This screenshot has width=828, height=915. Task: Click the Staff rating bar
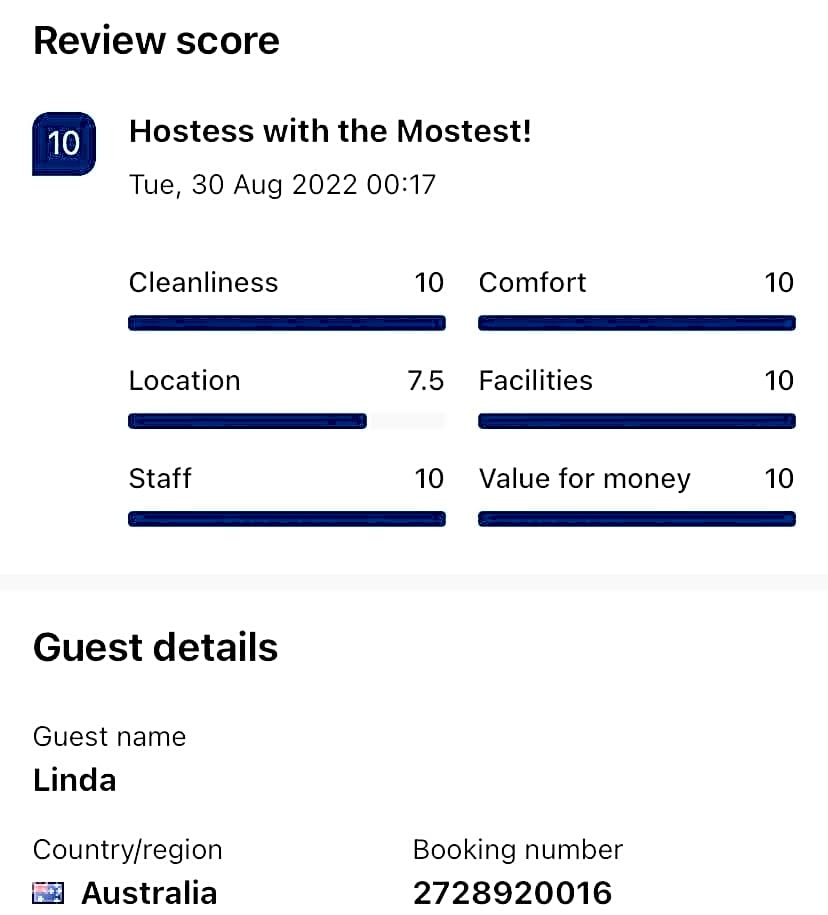click(286, 518)
